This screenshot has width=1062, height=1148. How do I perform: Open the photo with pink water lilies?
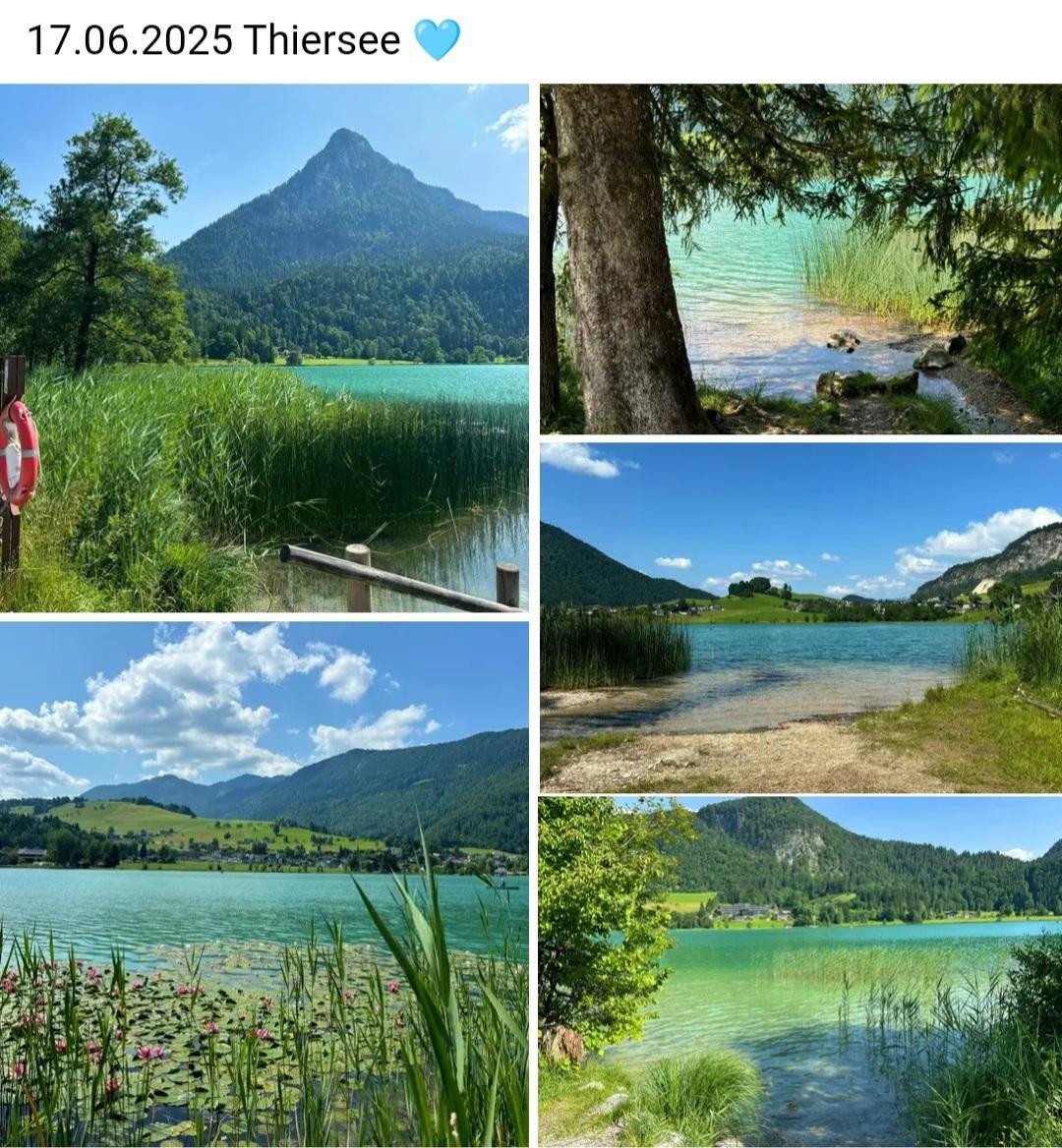tap(264, 883)
